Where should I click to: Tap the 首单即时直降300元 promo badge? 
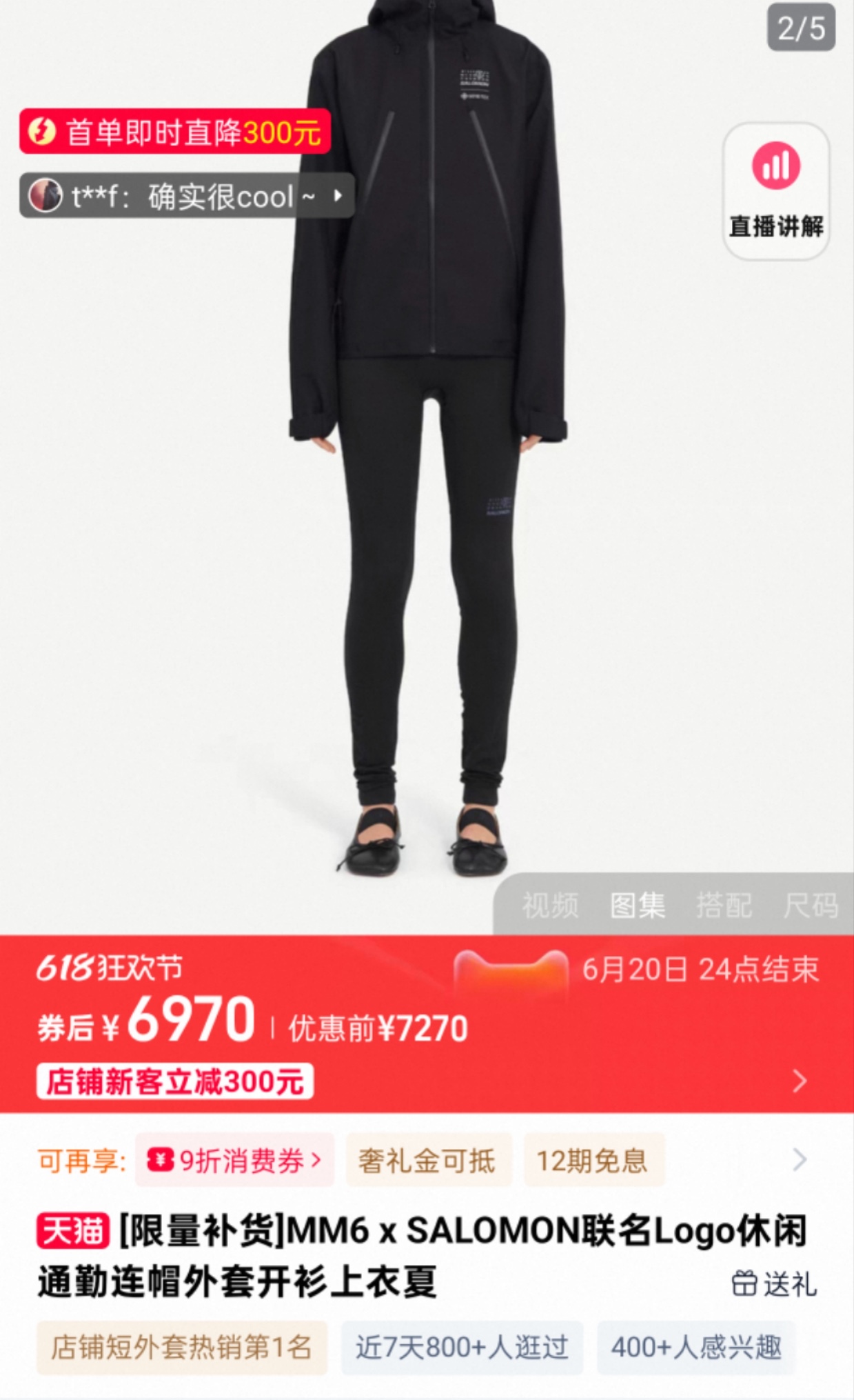(x=175, y=132)
